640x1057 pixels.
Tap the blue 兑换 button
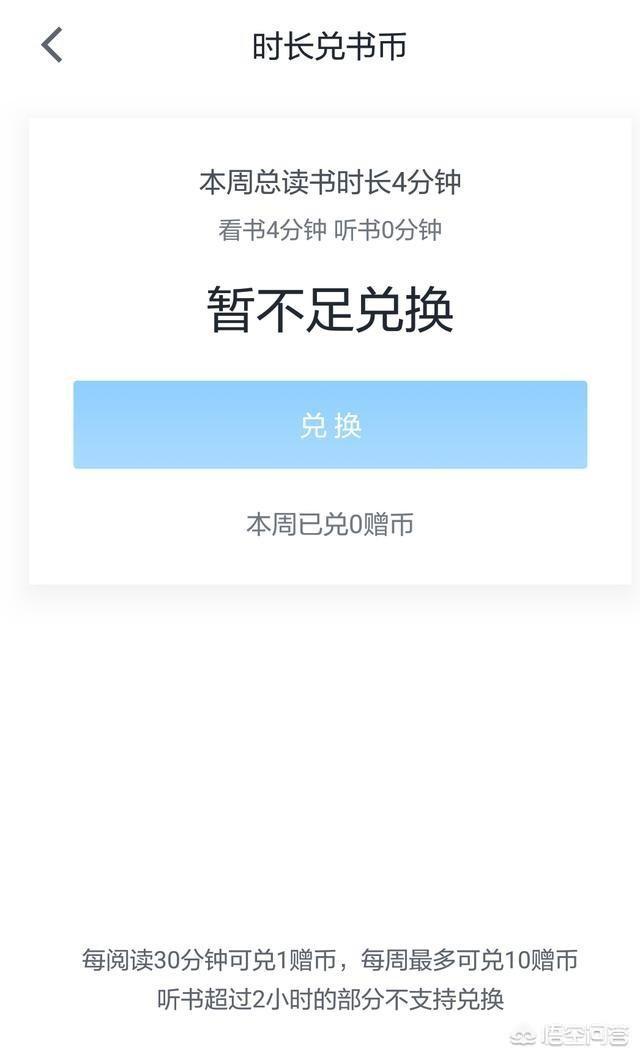[x=330, y=425]
